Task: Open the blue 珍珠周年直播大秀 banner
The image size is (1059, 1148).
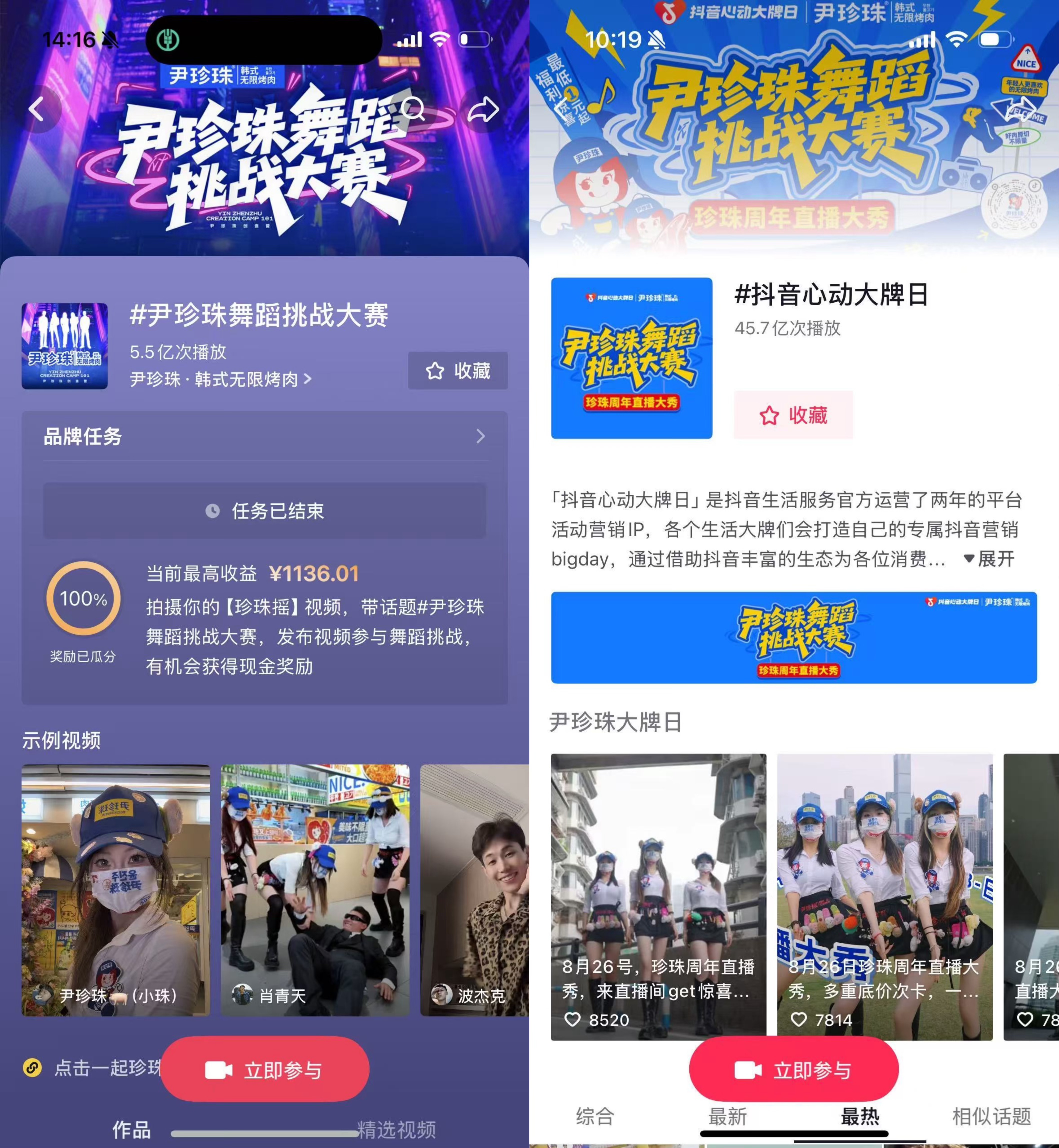Action: pyautogui.click(x=794, y=637)
